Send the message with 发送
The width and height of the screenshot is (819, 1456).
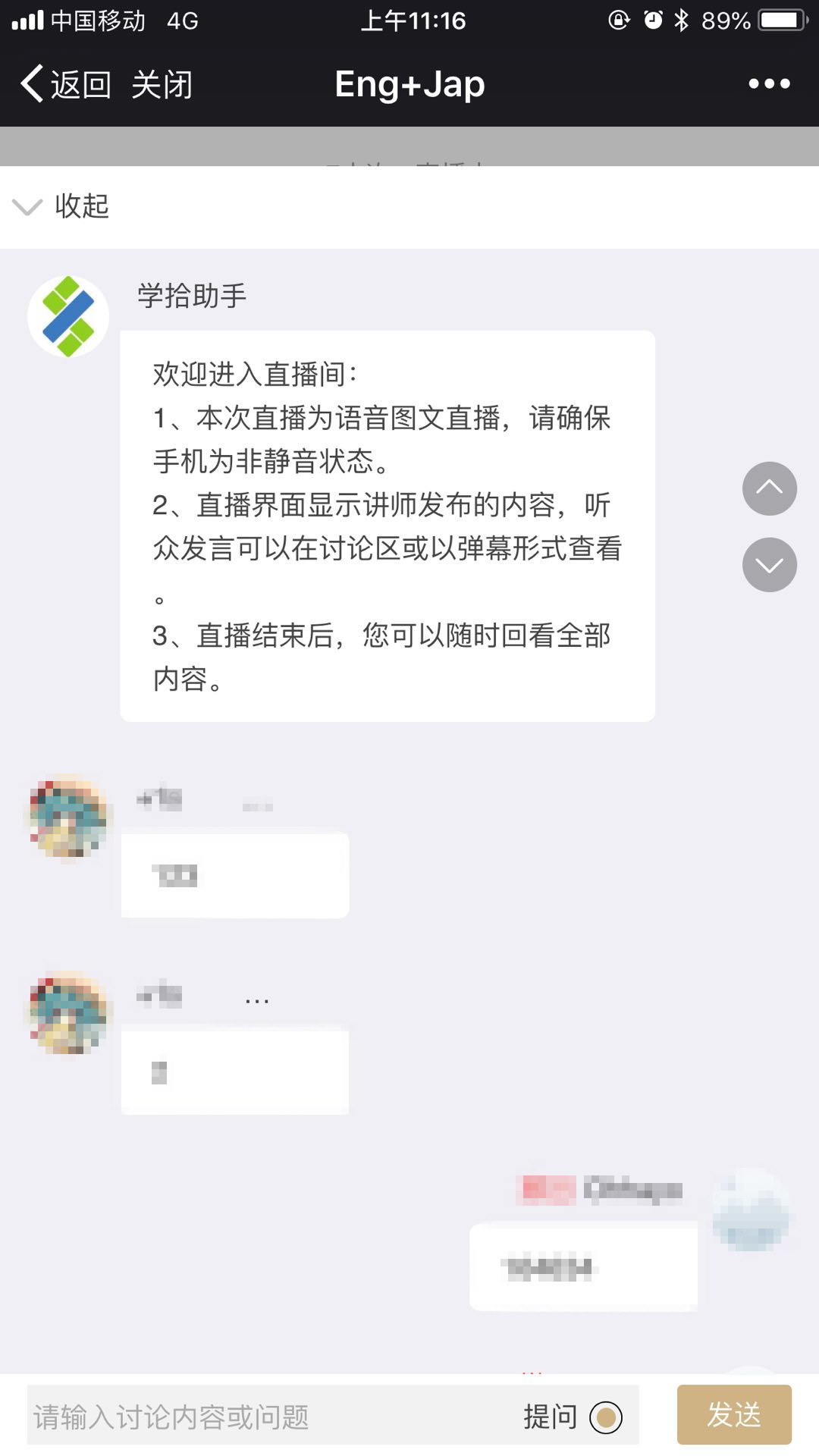click(733, 1415)
